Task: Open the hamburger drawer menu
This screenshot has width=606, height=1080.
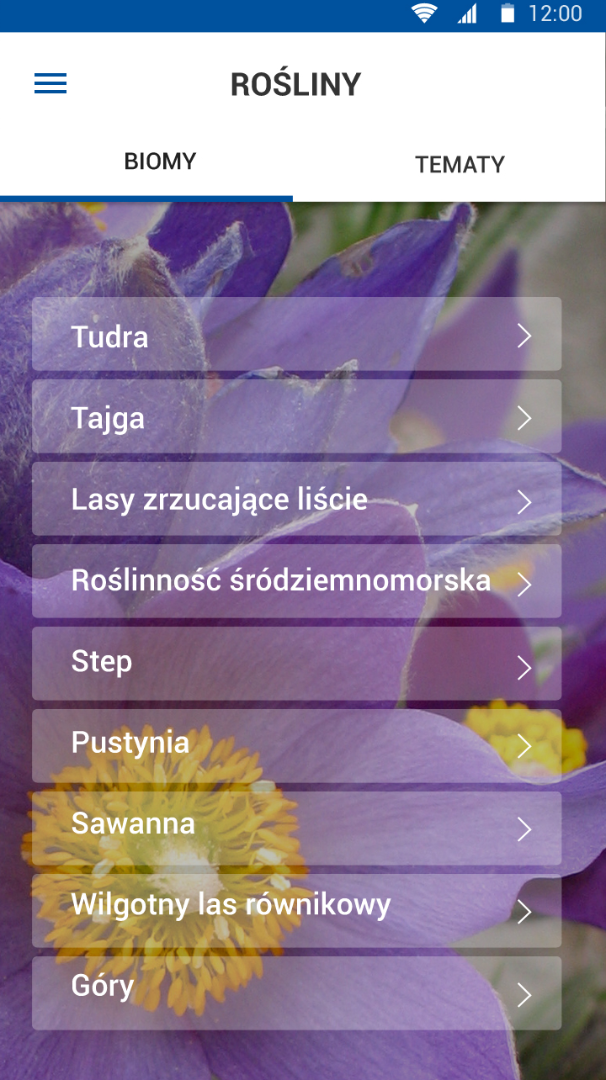Action: (x=50, y=84)
